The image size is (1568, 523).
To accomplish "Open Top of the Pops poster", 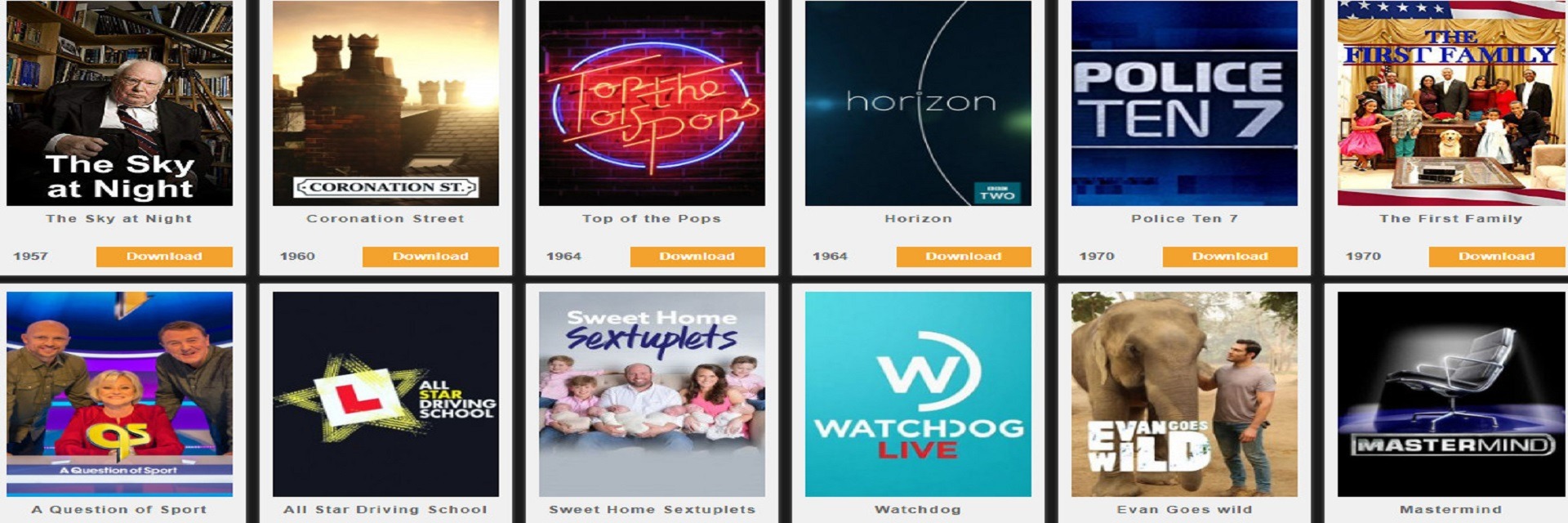I will tap(652, 103).
